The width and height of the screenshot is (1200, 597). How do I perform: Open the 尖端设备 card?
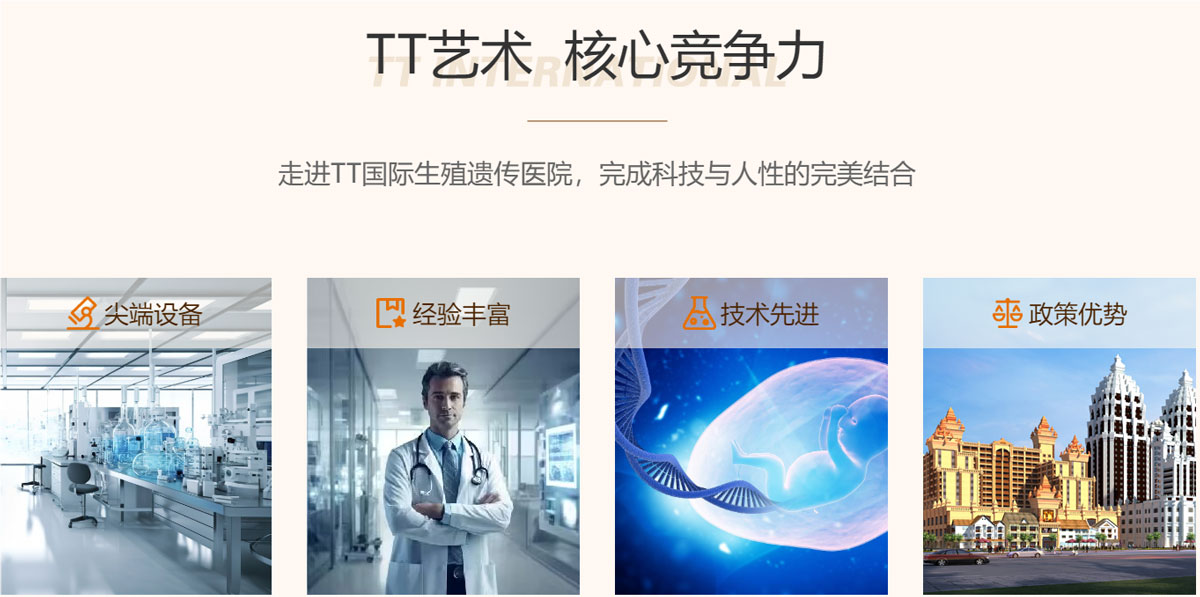135,436
